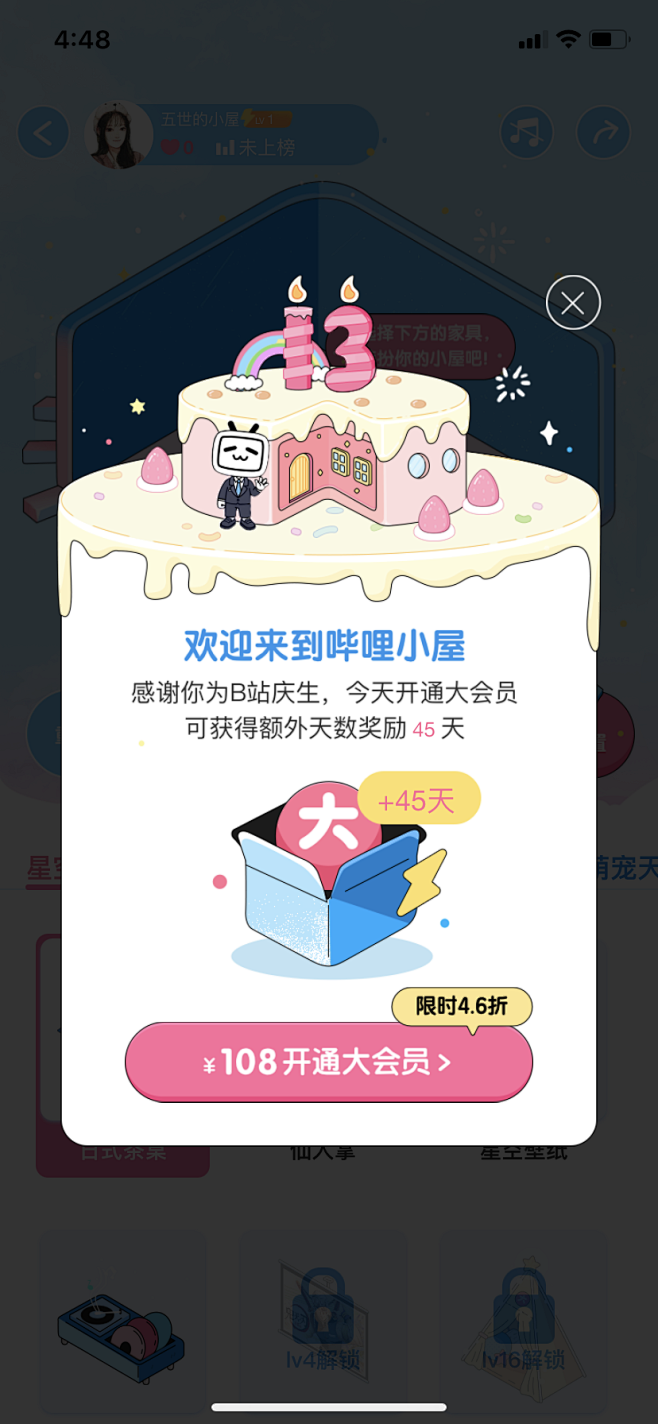Open the profile avatar at top
Viewport: 658px width, 1424px height.
click(x=119, y=135)
